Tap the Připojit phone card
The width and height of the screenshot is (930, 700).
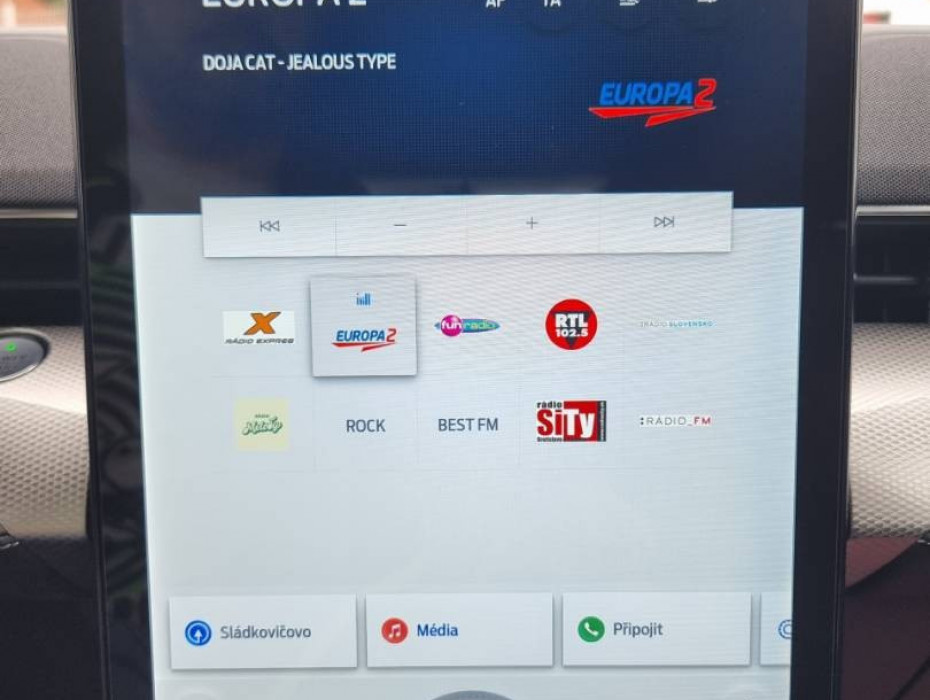656,629
